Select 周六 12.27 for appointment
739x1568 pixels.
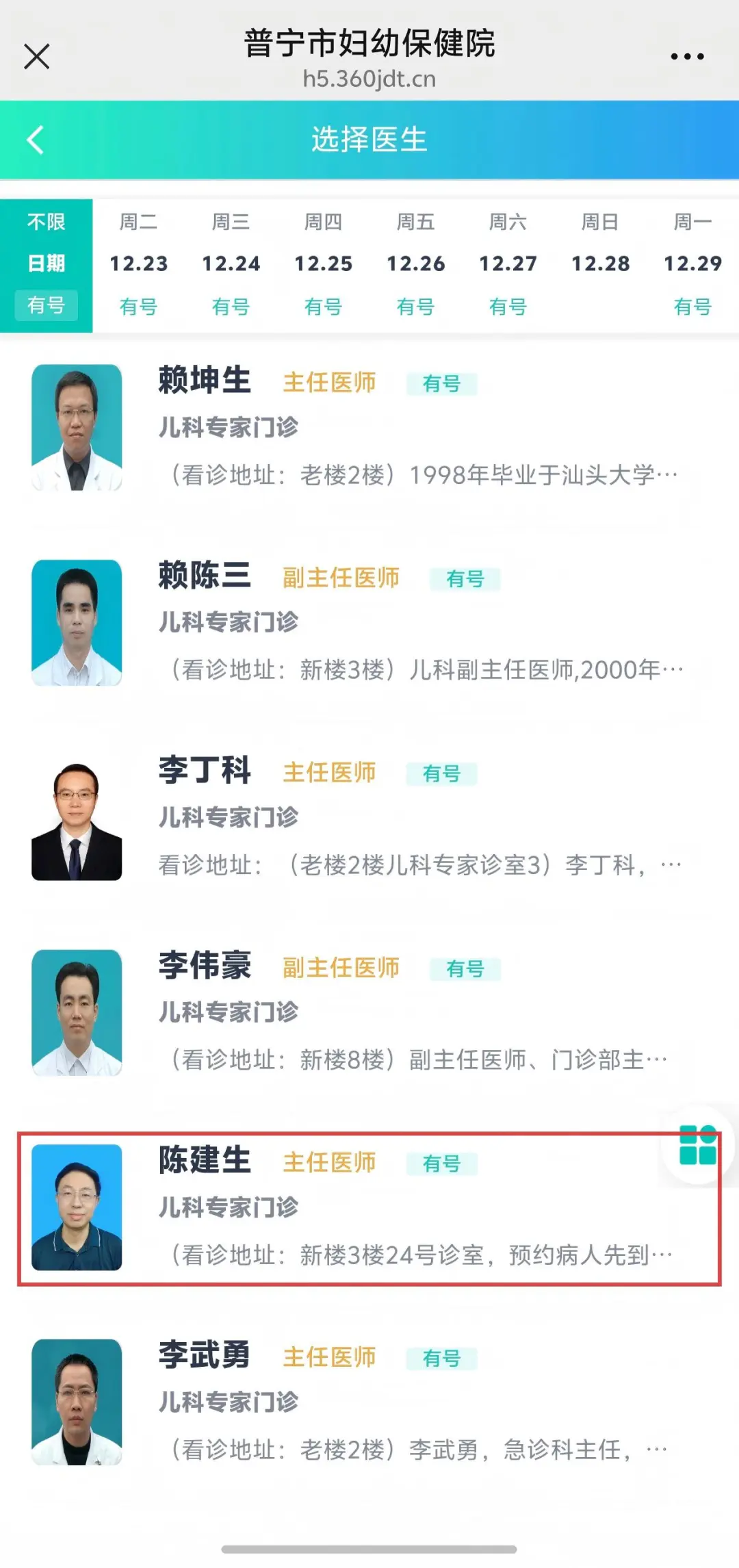pos(508,264)
